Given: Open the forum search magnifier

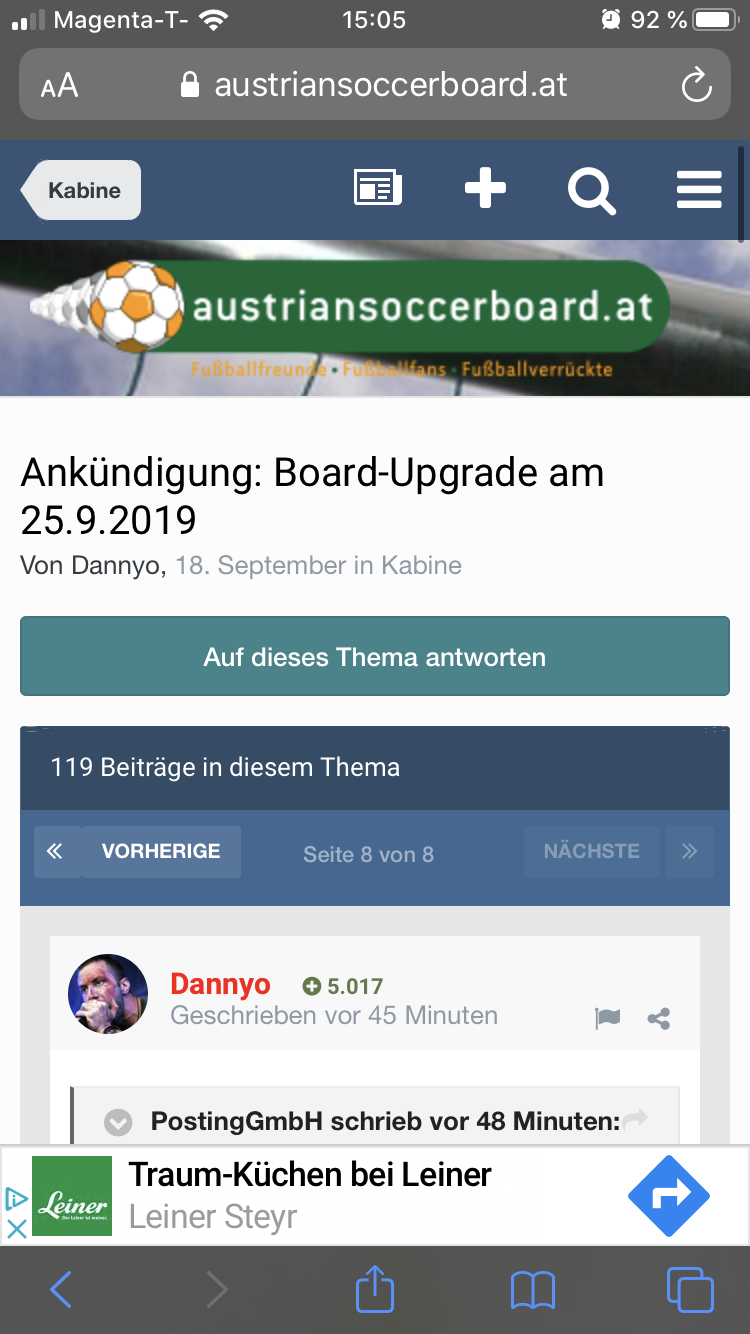Looking at the screenshot, I should (592, 189).
